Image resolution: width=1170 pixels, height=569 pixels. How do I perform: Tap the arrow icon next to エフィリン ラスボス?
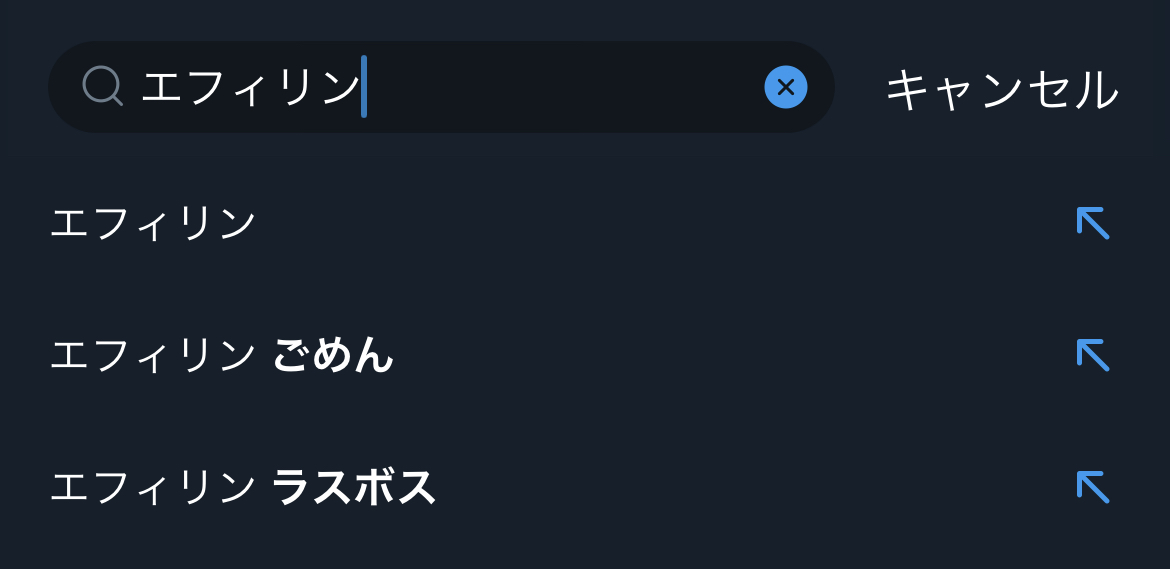coord(1093,487)
